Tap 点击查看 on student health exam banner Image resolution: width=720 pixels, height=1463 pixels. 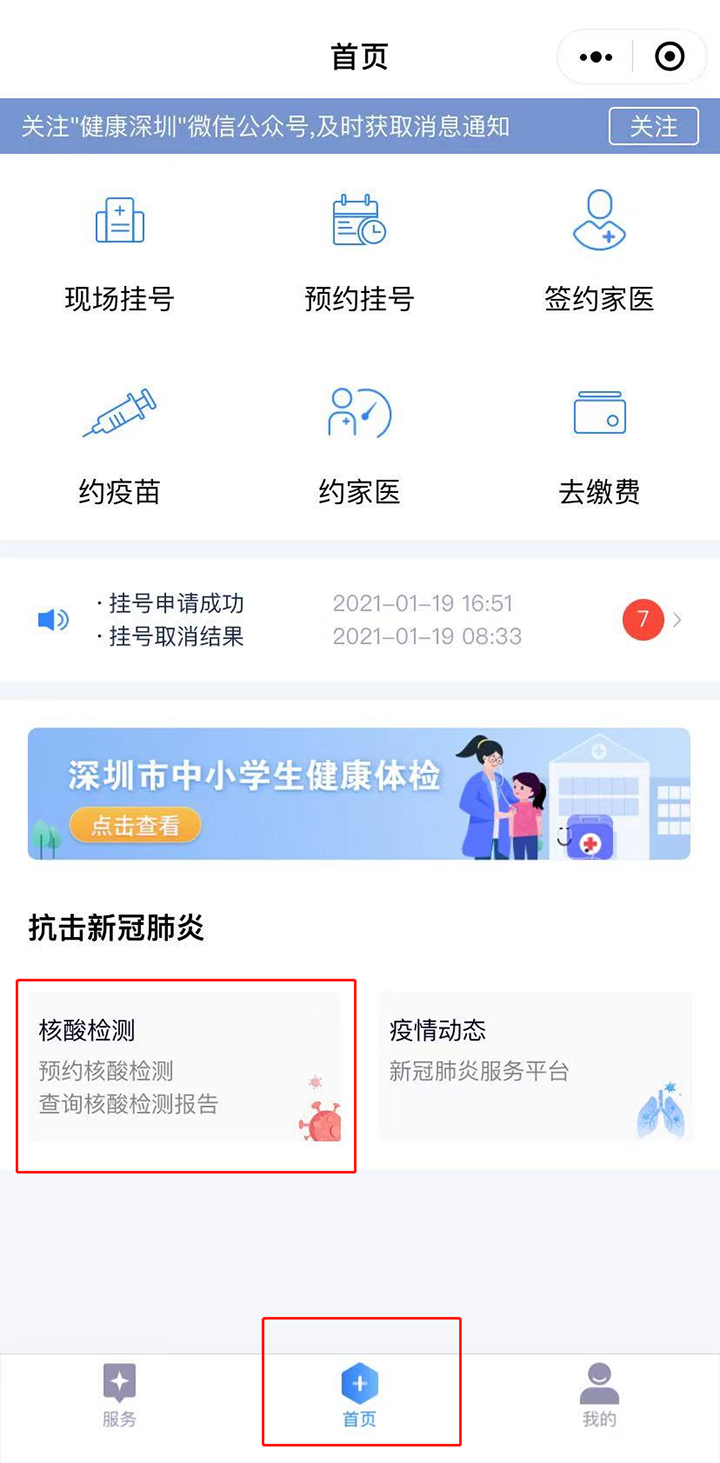(x=135, y=826)
